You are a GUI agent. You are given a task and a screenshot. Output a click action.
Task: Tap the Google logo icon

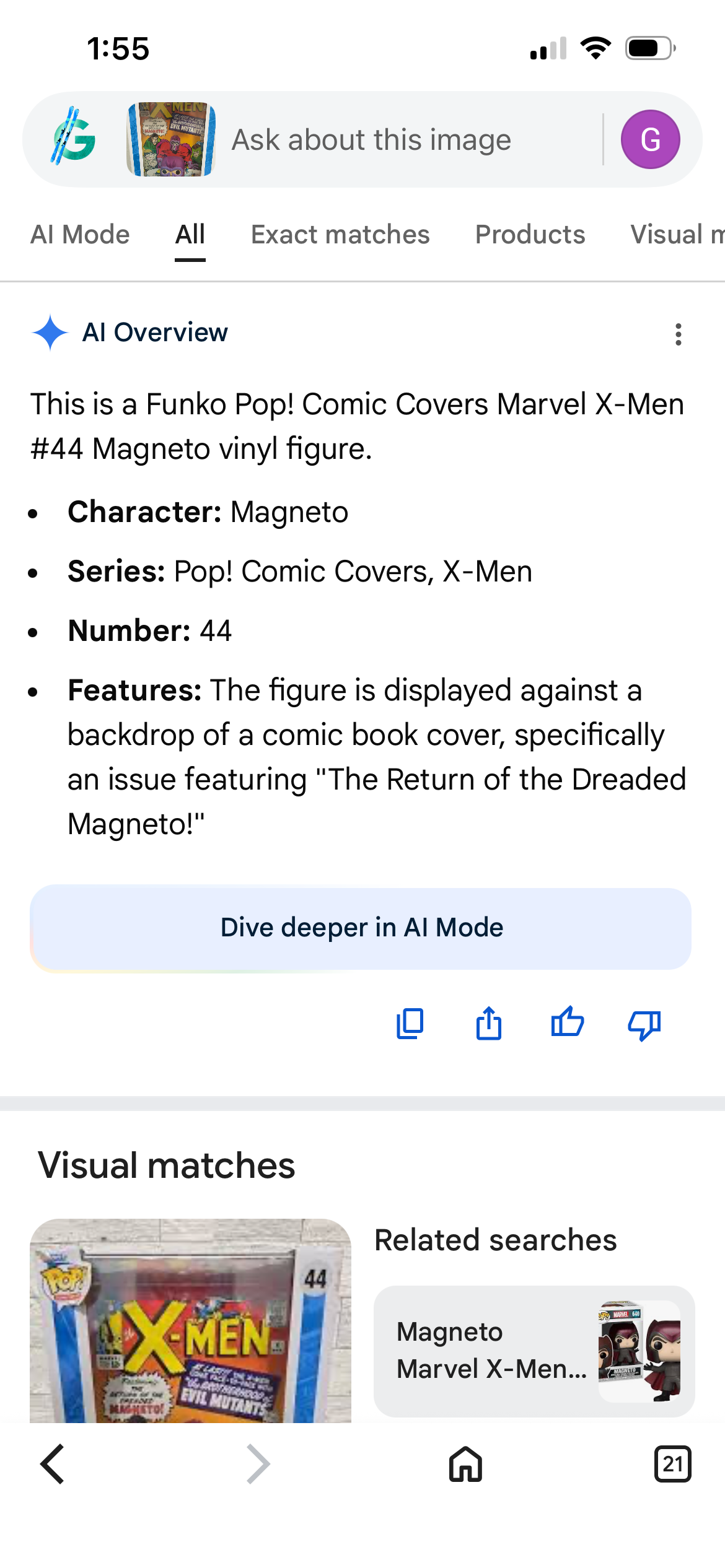[x=74, y=136]
